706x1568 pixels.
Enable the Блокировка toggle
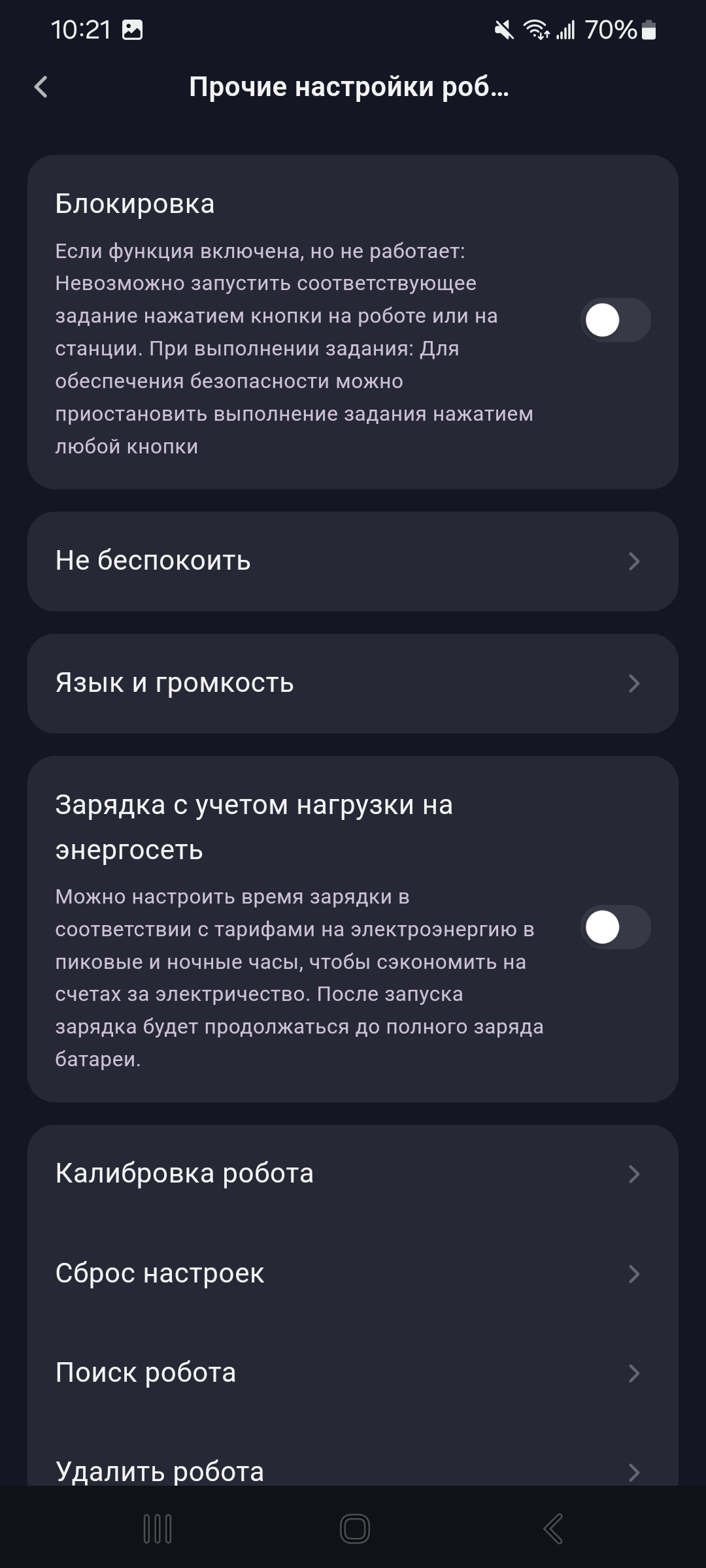coord(615,321)
